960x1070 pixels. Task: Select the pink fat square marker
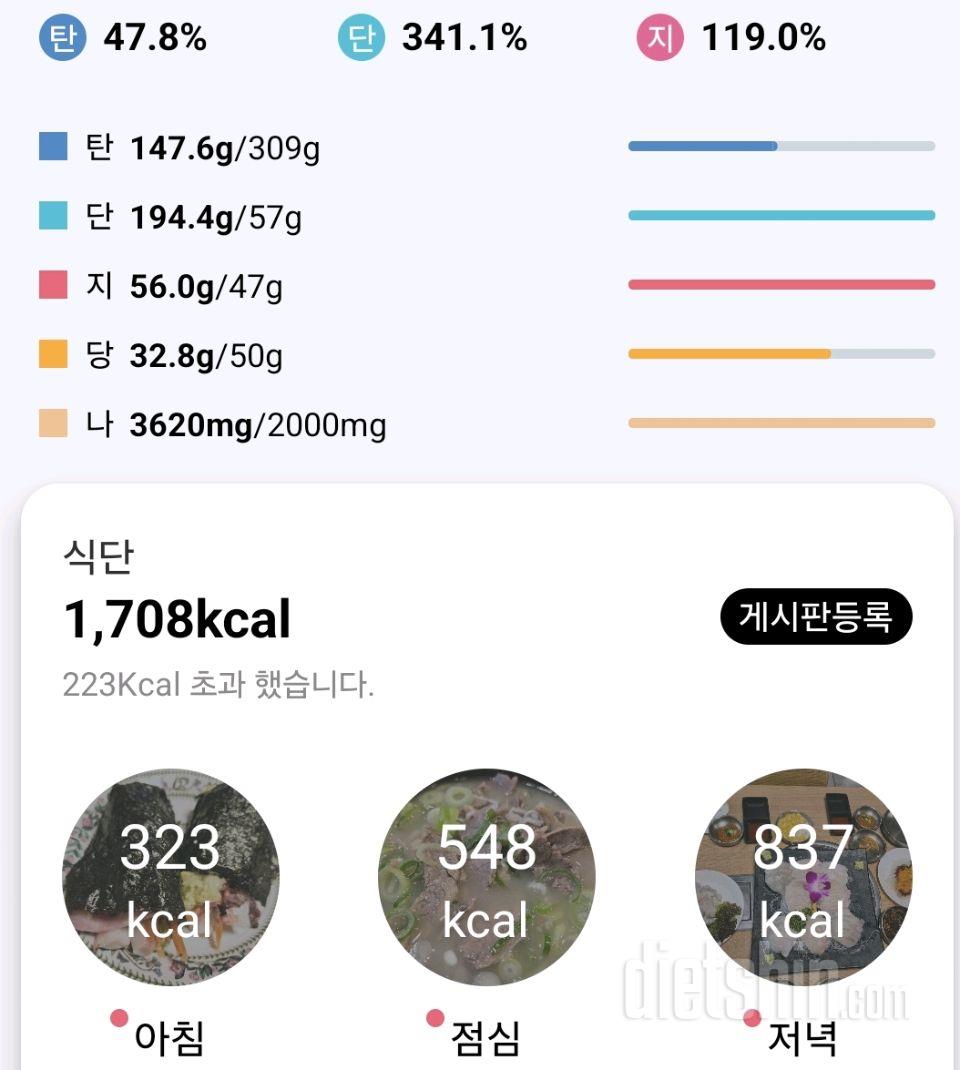pyautogui.click(x=55, y=285)
